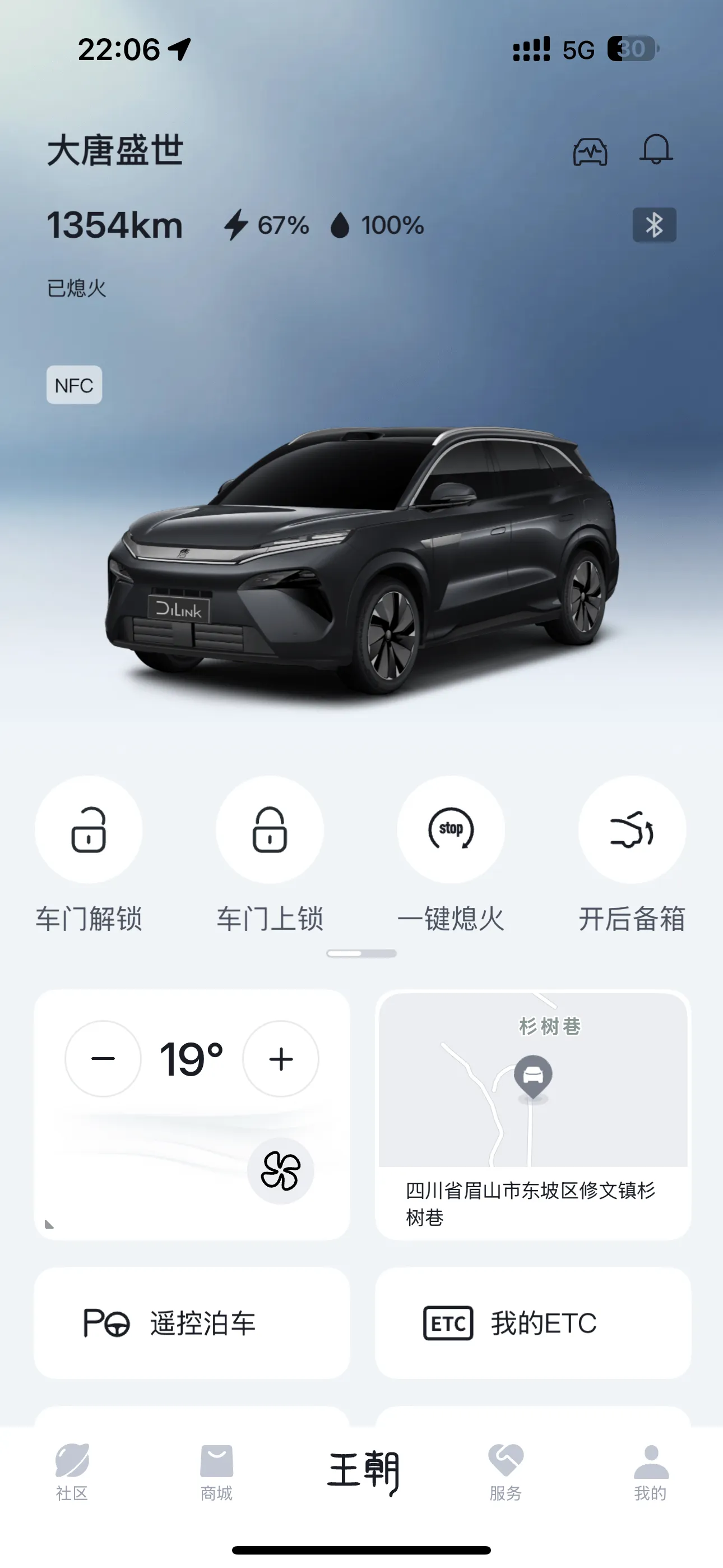The width and height of the screenshot is (723, 1568).
Task: Open the vehicle health diagnostics icon
Action: [x=590, y=151]
